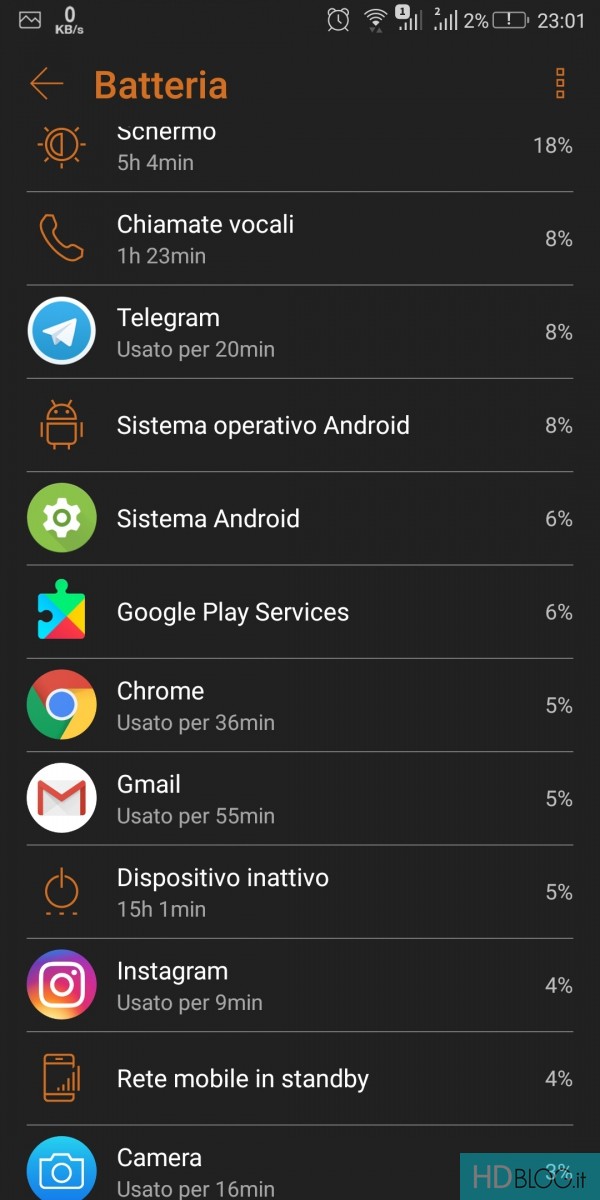Go back from the Batteria screen
This screenshot has width=600, height=1200.
click(46, 84)
